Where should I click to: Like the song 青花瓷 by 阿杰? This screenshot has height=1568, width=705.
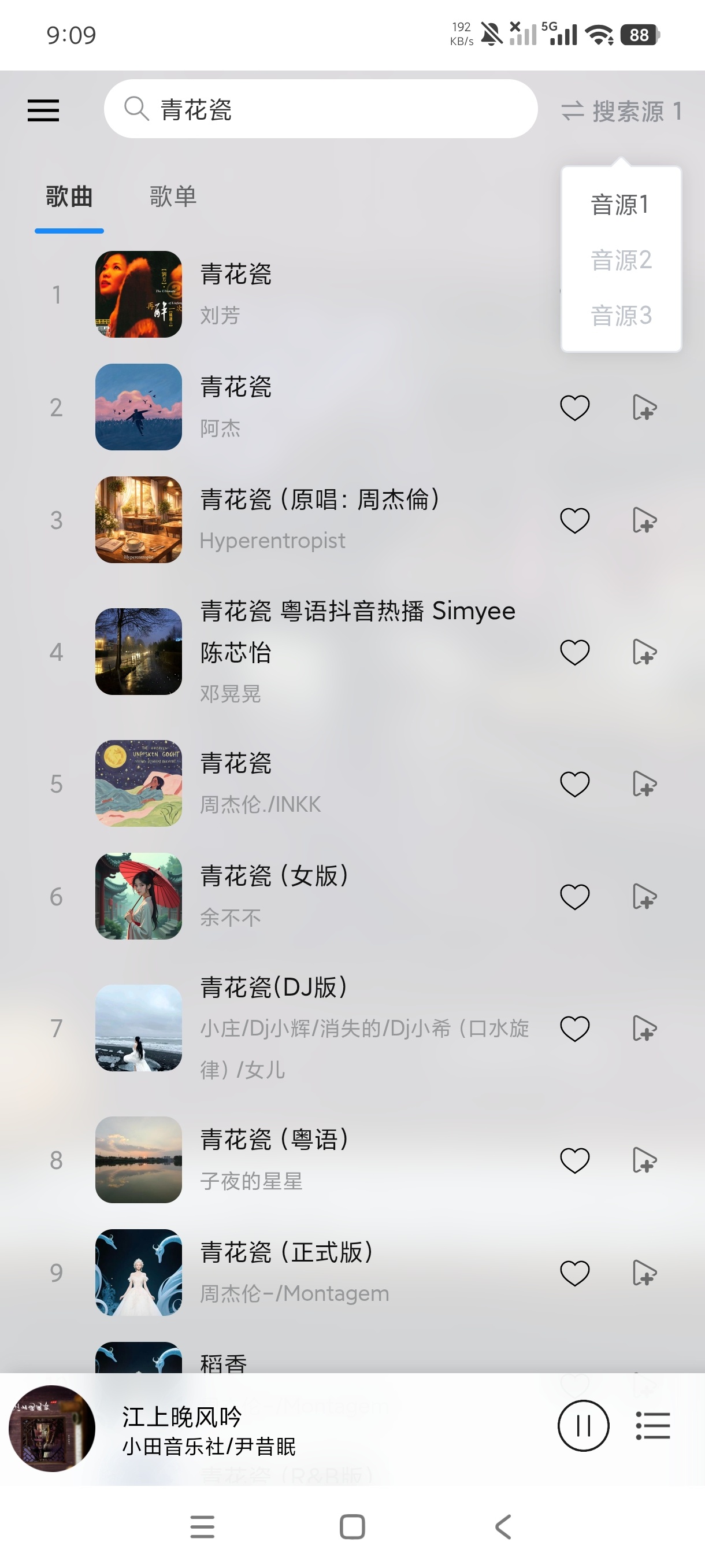click(575, 407)
